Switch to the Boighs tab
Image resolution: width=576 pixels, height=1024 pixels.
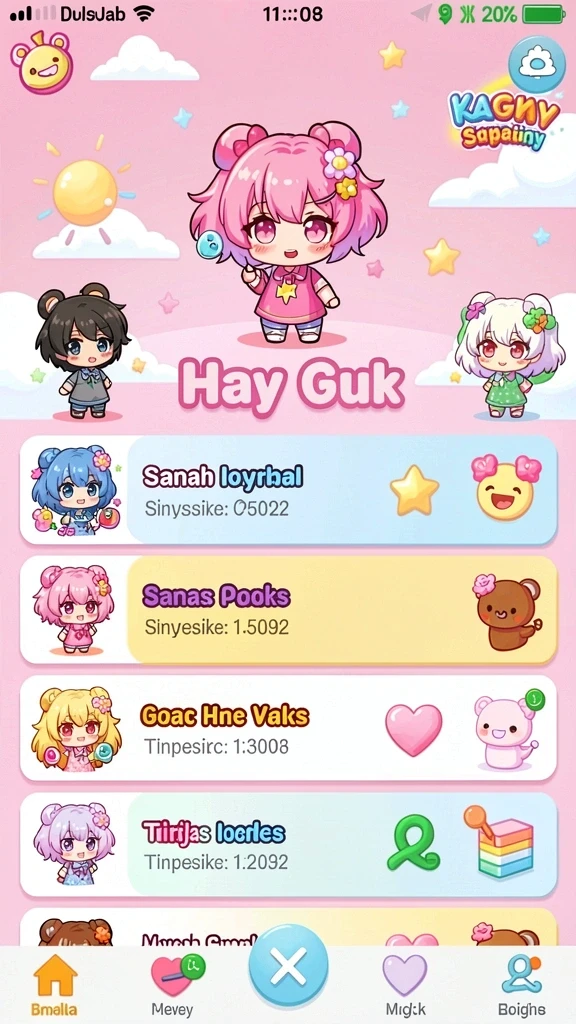pos(522,986)
